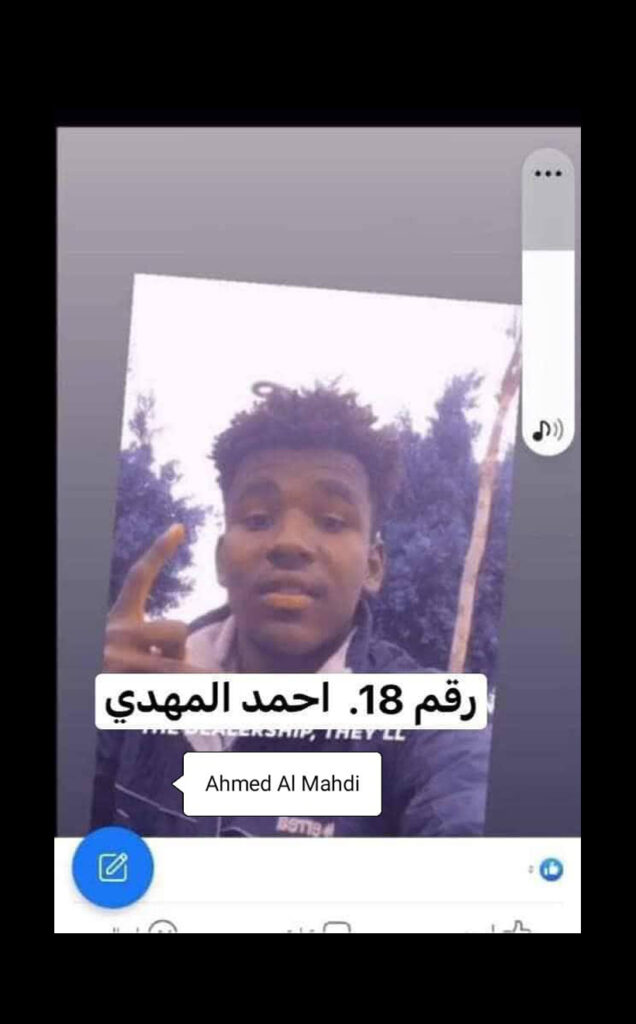The height and width of the screenshot is (1024, 636).
Task: View the post's like reactions
Action: coord(550,869)
